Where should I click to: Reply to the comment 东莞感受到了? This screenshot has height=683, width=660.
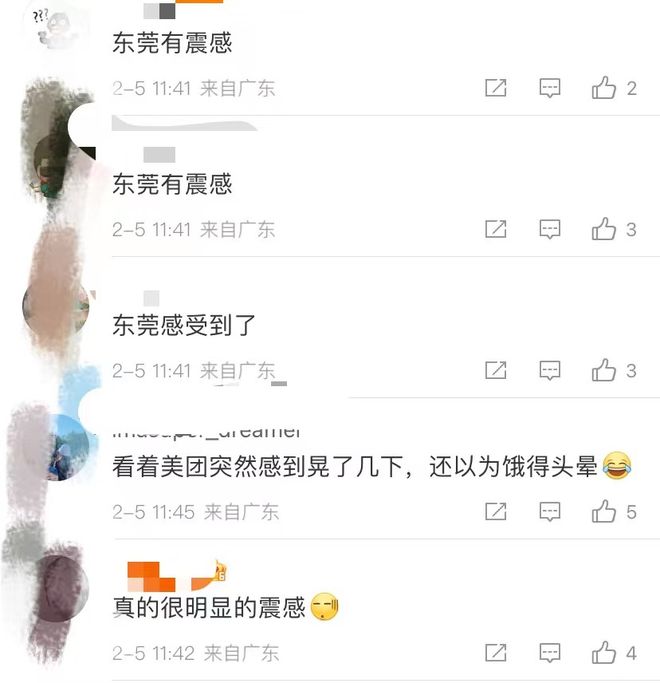549,370
